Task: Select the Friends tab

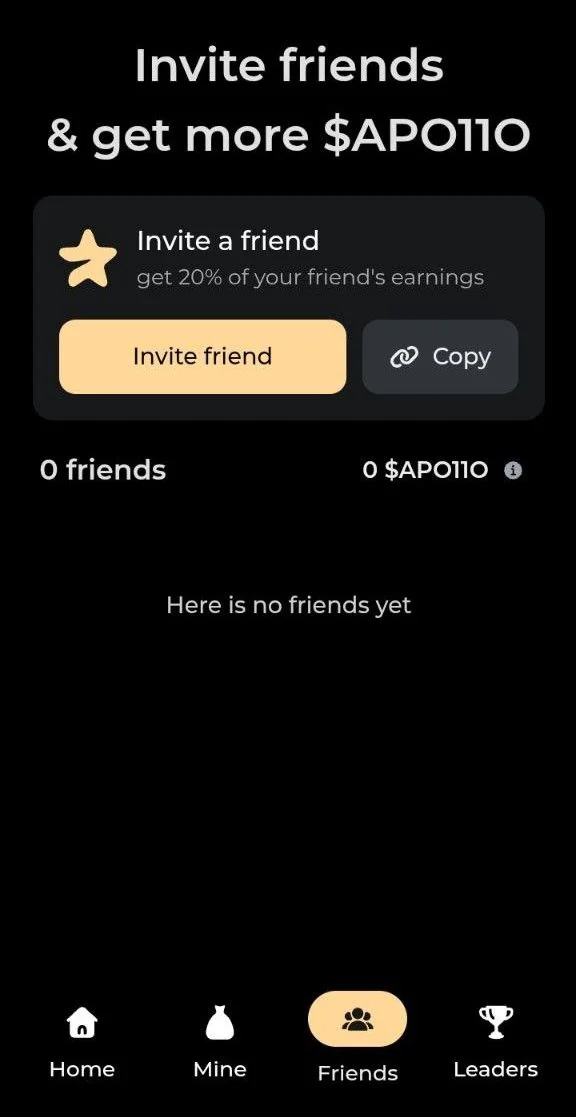Action: (x=357, y=1038)
